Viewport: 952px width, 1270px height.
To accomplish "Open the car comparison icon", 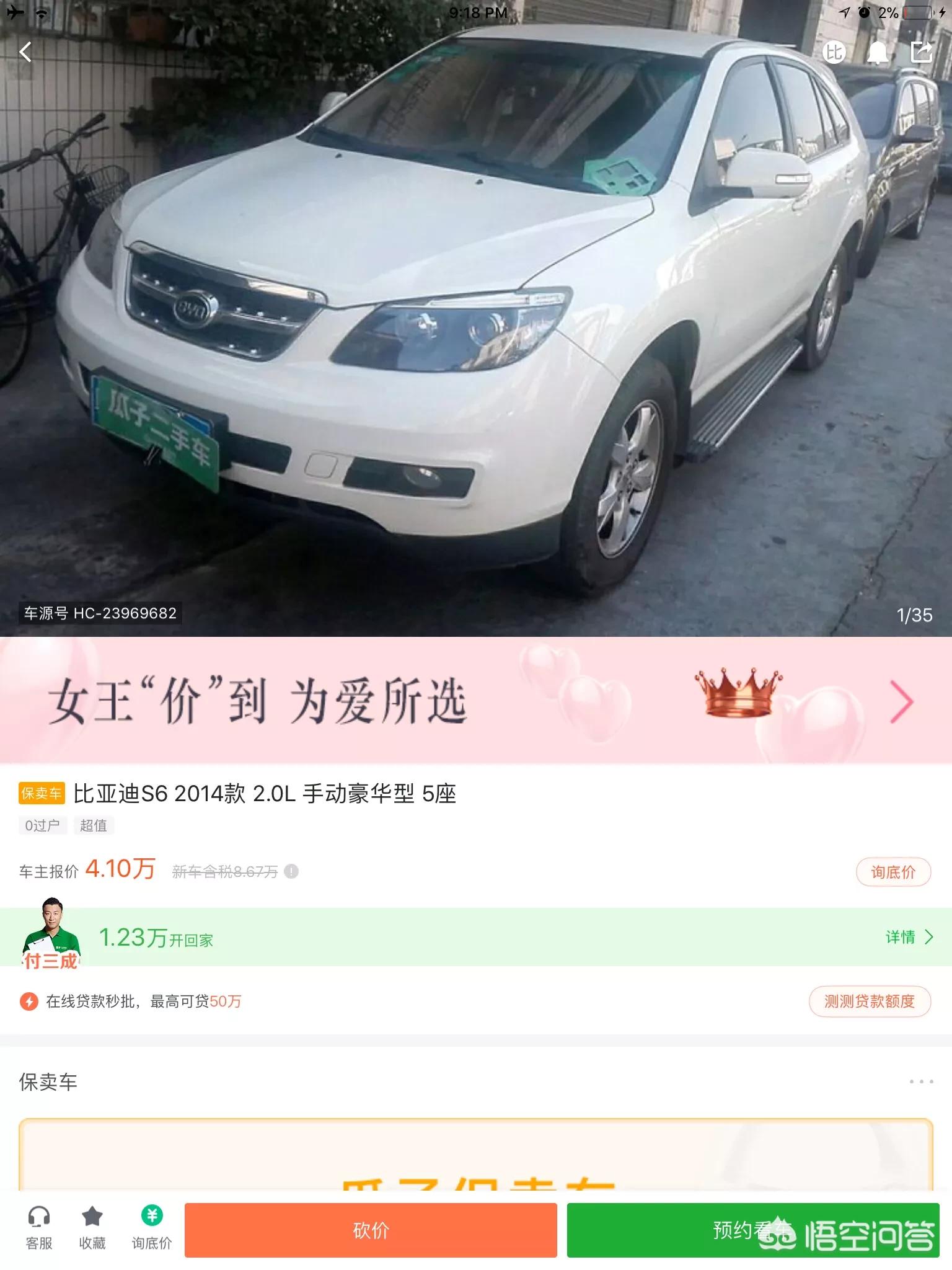I will (834, 52).
